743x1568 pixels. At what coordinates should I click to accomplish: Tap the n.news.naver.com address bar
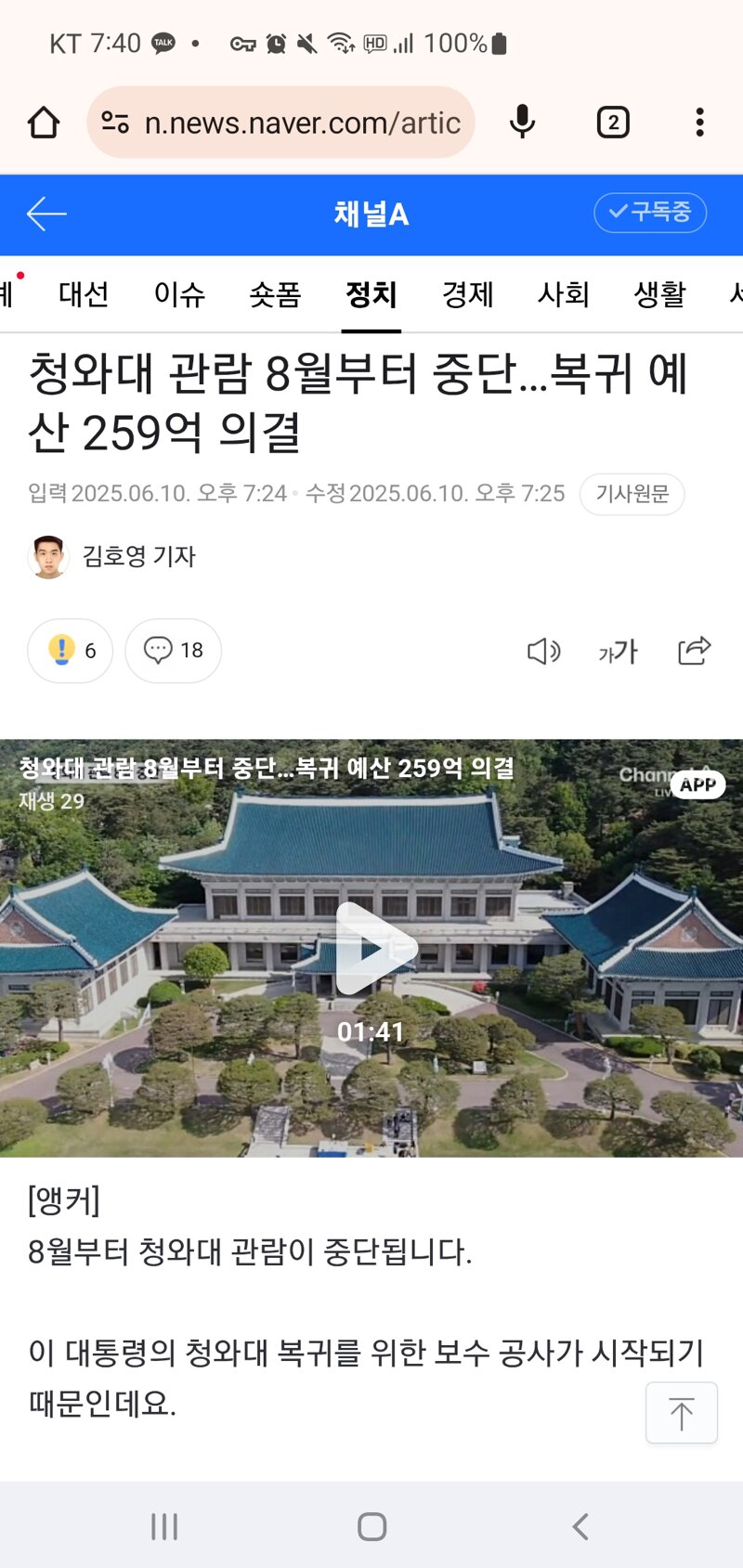tap(280, 123)
